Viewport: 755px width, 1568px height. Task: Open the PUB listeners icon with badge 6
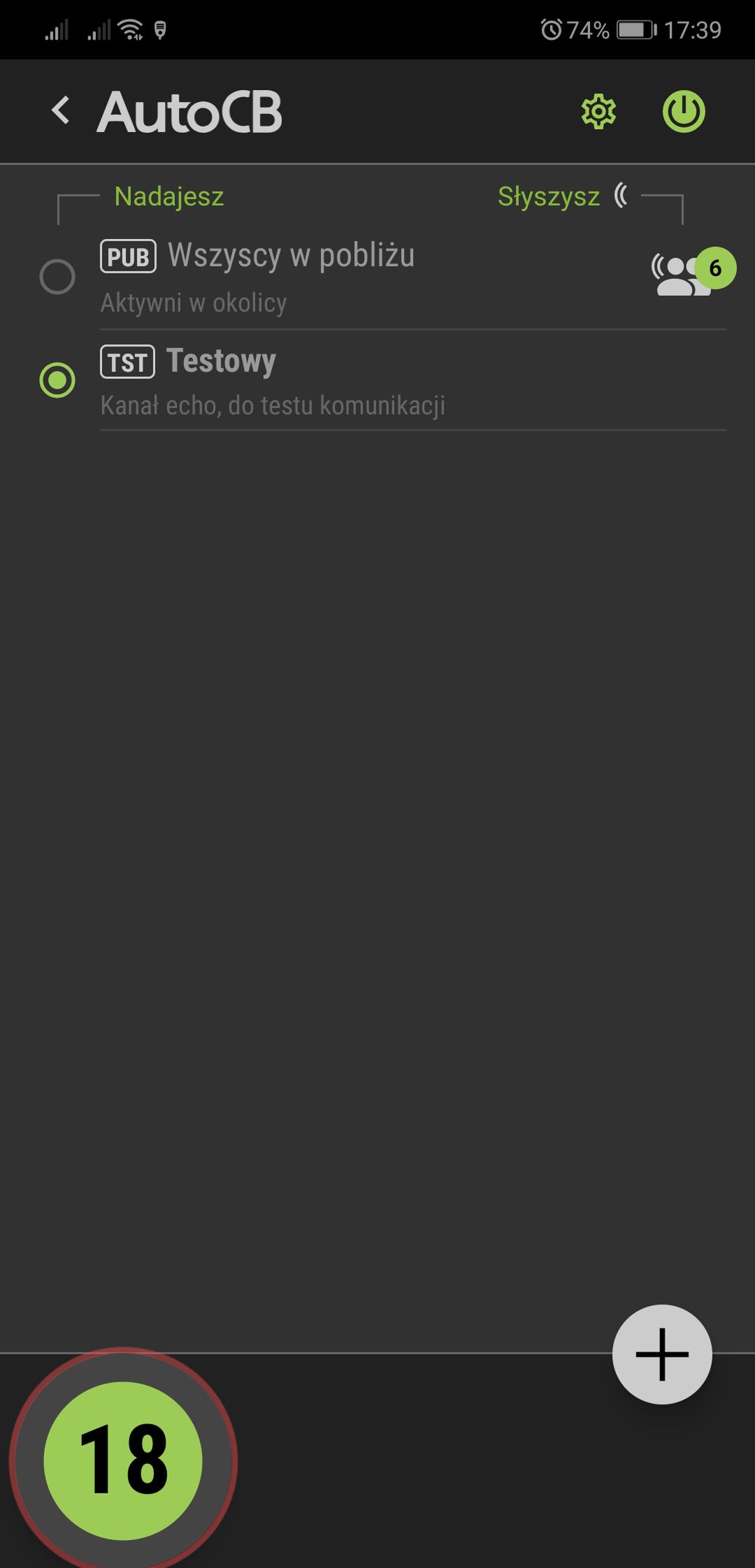coord(692,272)
